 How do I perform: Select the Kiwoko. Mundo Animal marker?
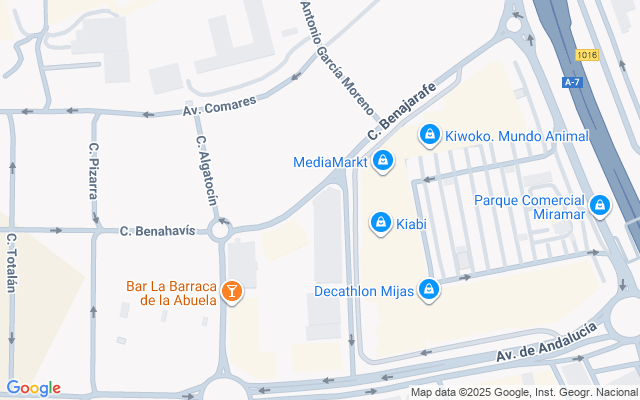click(x=430, y=135)
